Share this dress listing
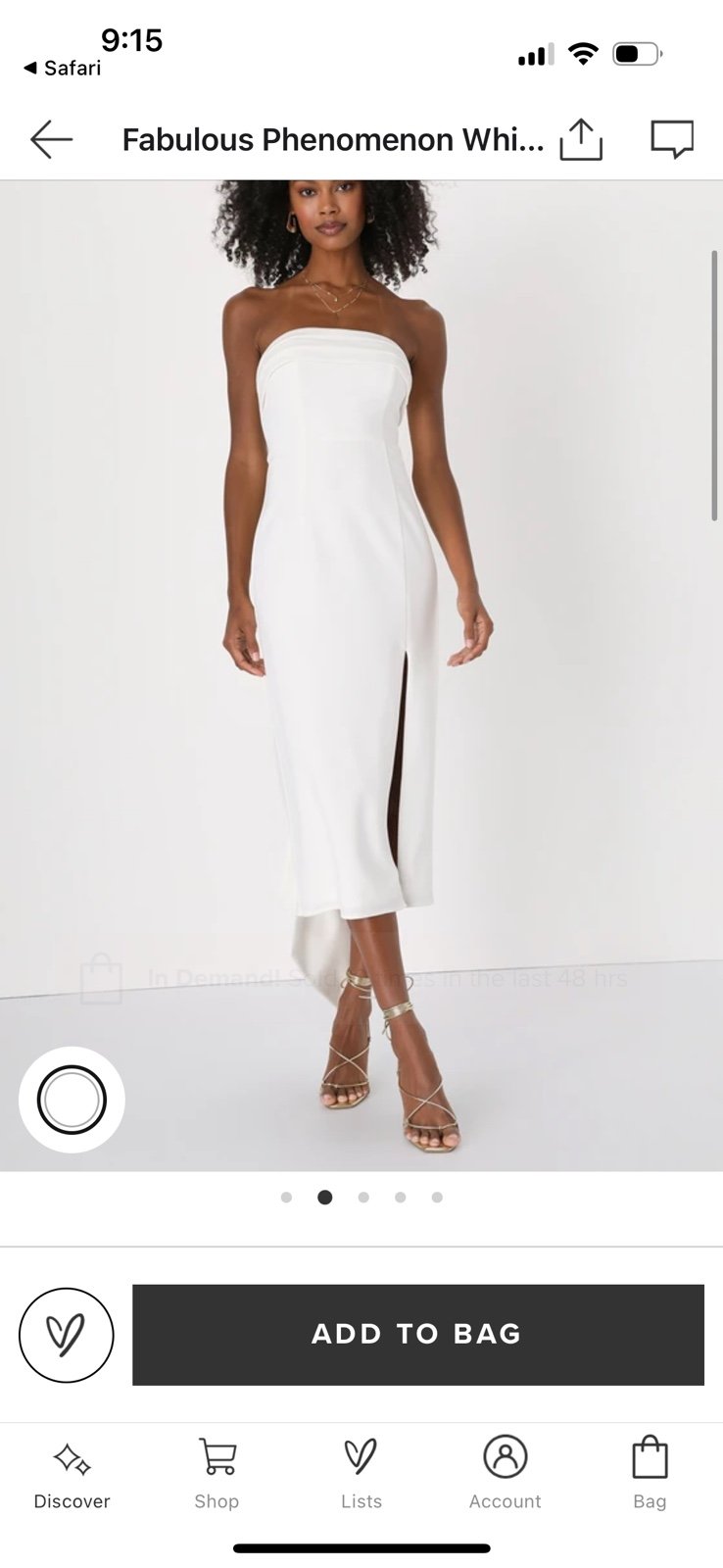Viewport: 723px width, 1568px height. [x=581, y=139]
